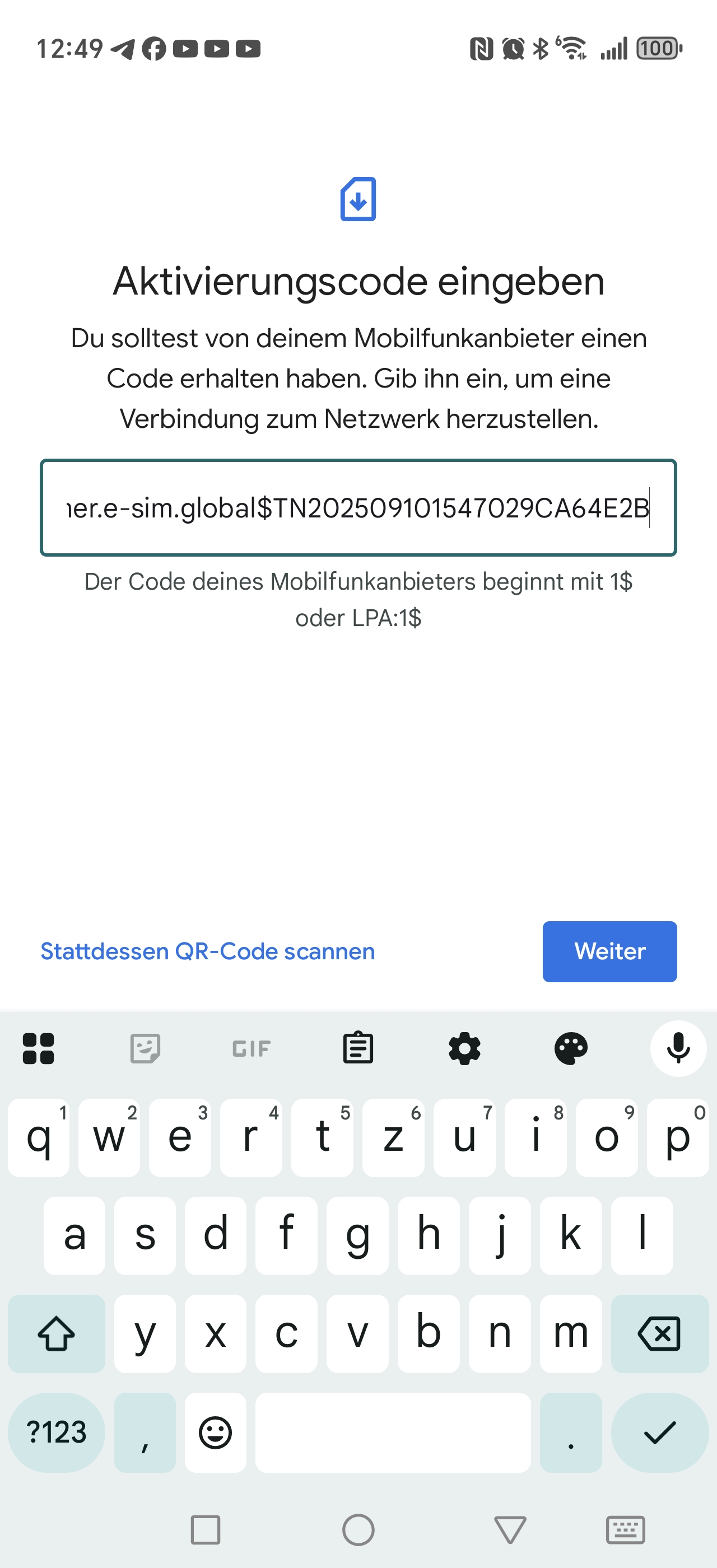Viewport: 717px width, 1568px height.
Task: Open recent apps via the square button
Action: point(206,1530)
